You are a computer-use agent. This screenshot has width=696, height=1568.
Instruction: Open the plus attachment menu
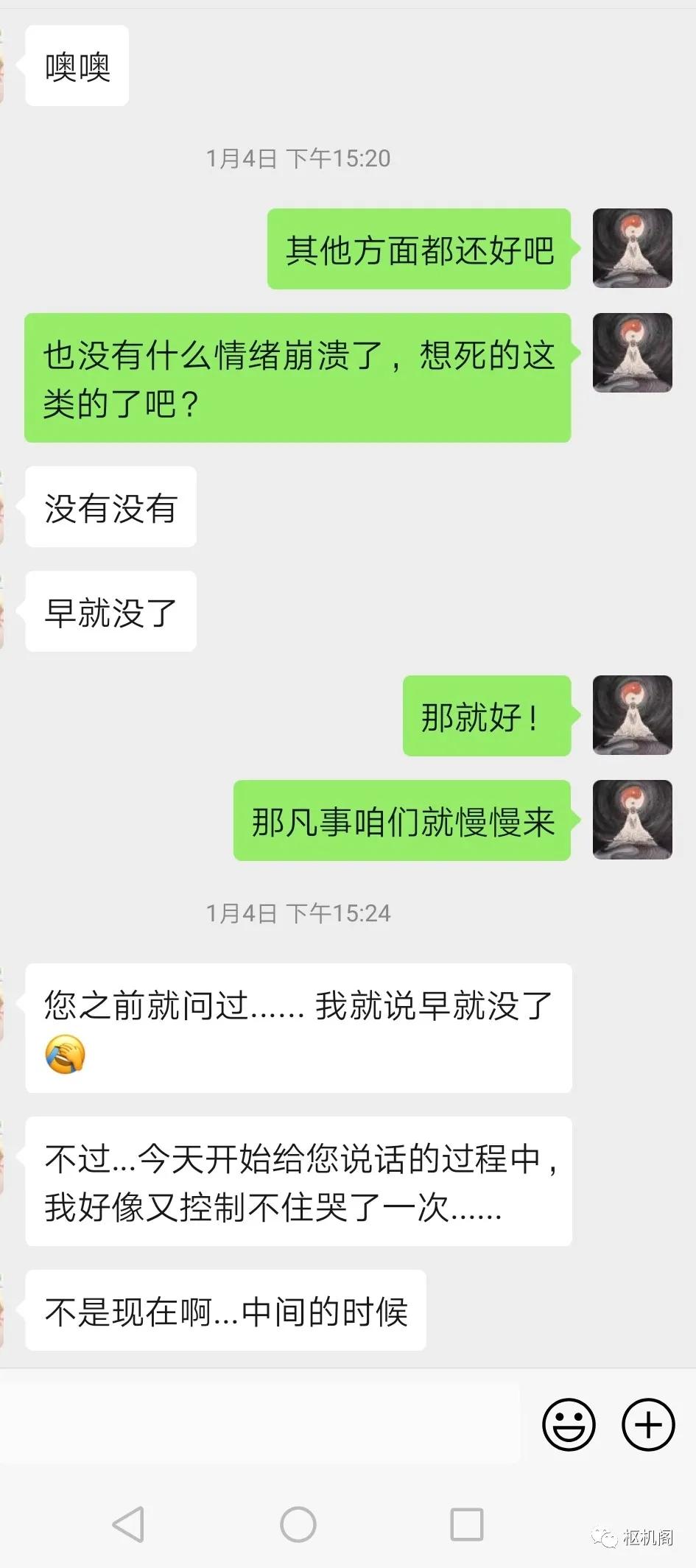[648, 1424]
